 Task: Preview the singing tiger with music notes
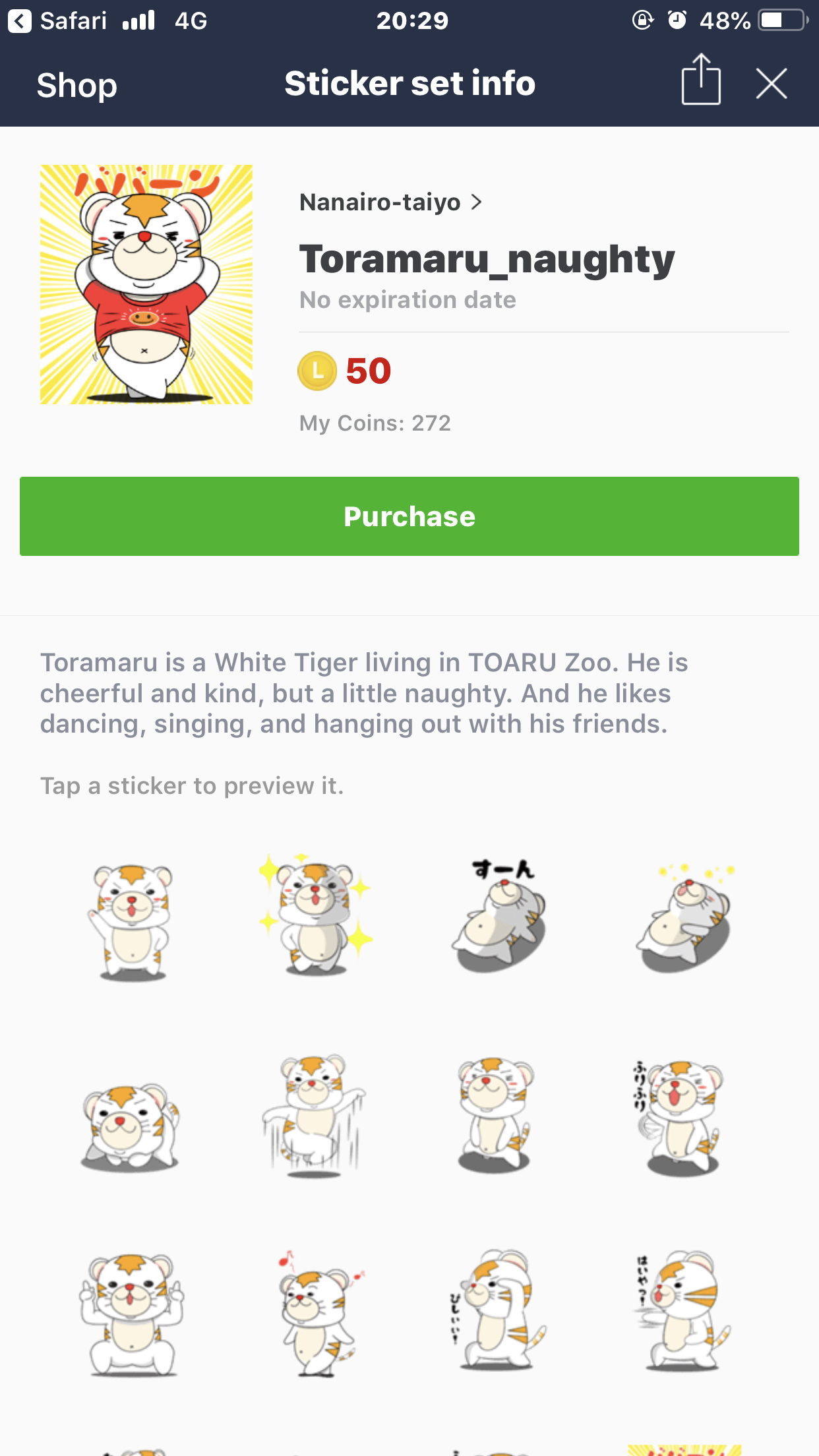pyautogui.click(x=317, y=1314)
